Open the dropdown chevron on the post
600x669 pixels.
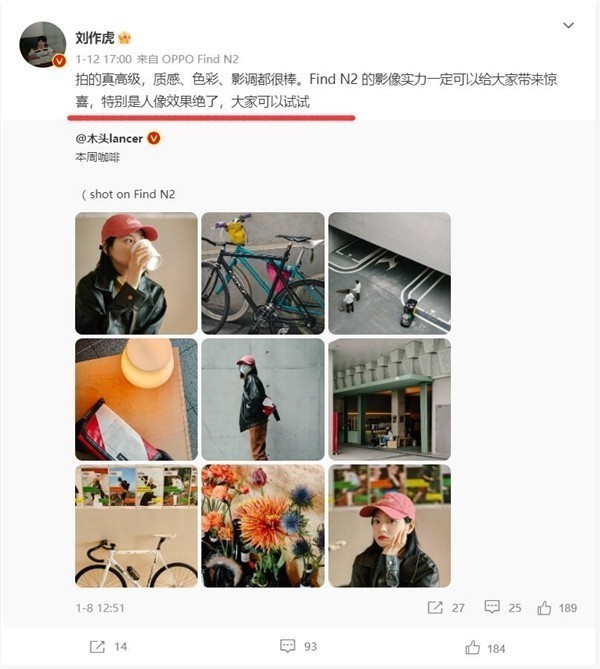click(x=568, y=24)
